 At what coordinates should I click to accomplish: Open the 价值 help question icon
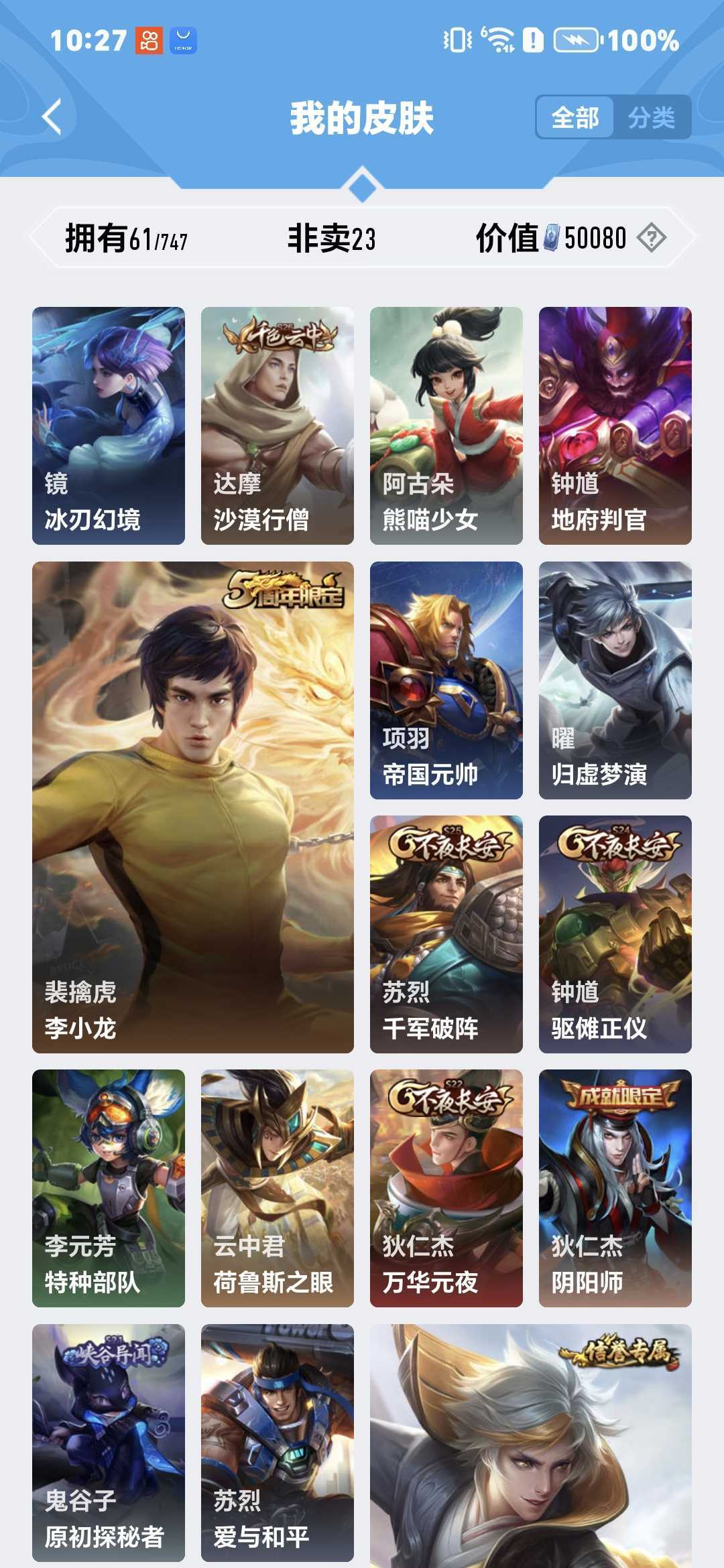651,238
